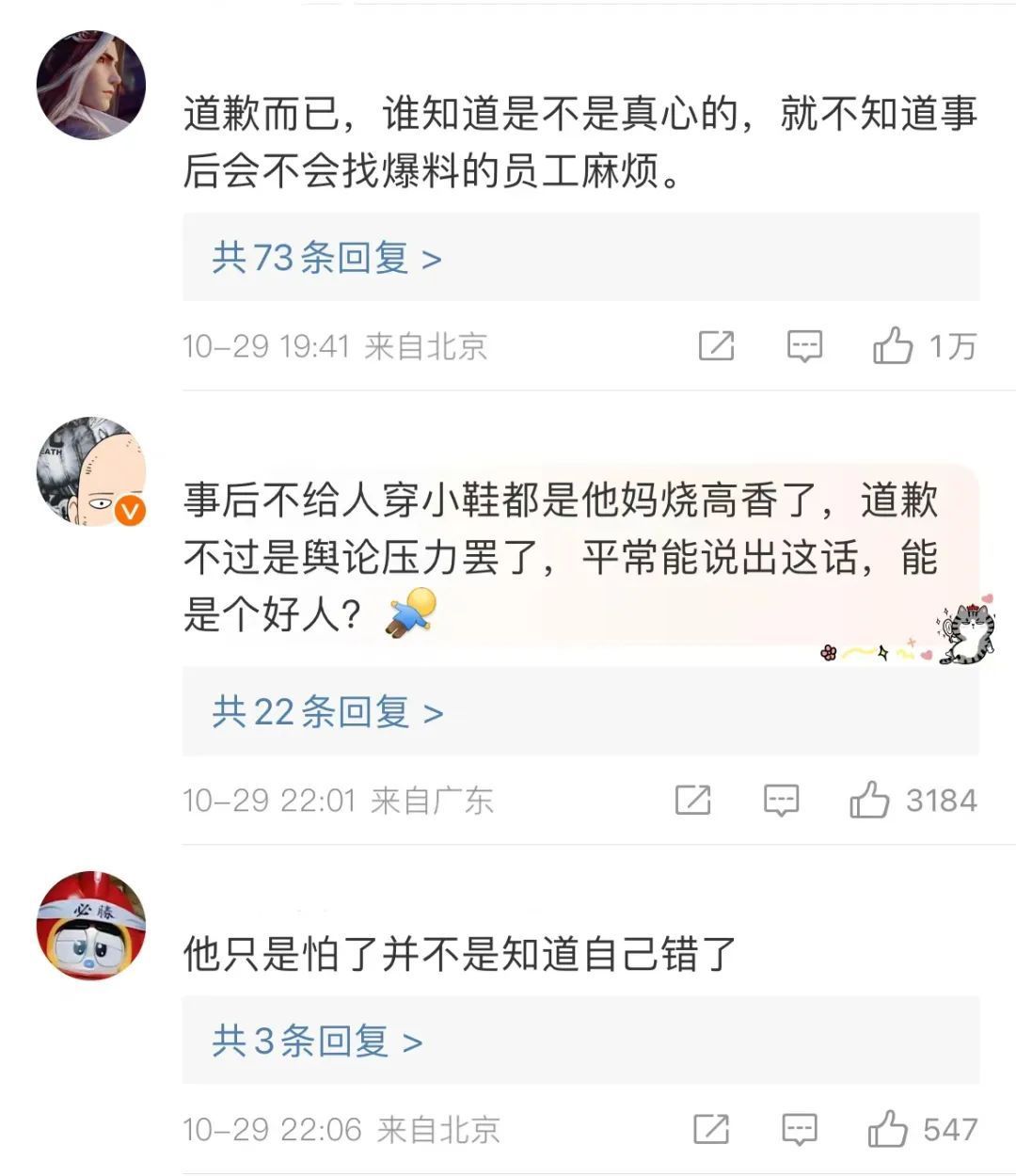This screenshot has height=1176, width=1016.
Task: Expand the 73 replies thread
Action: pos(326,258)
